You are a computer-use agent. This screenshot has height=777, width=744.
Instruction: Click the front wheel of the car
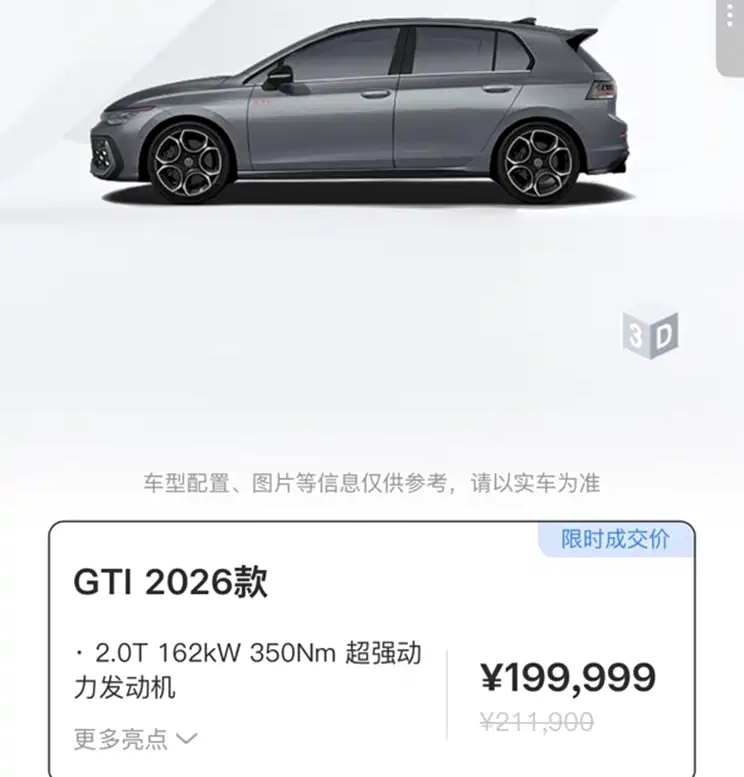190,160
